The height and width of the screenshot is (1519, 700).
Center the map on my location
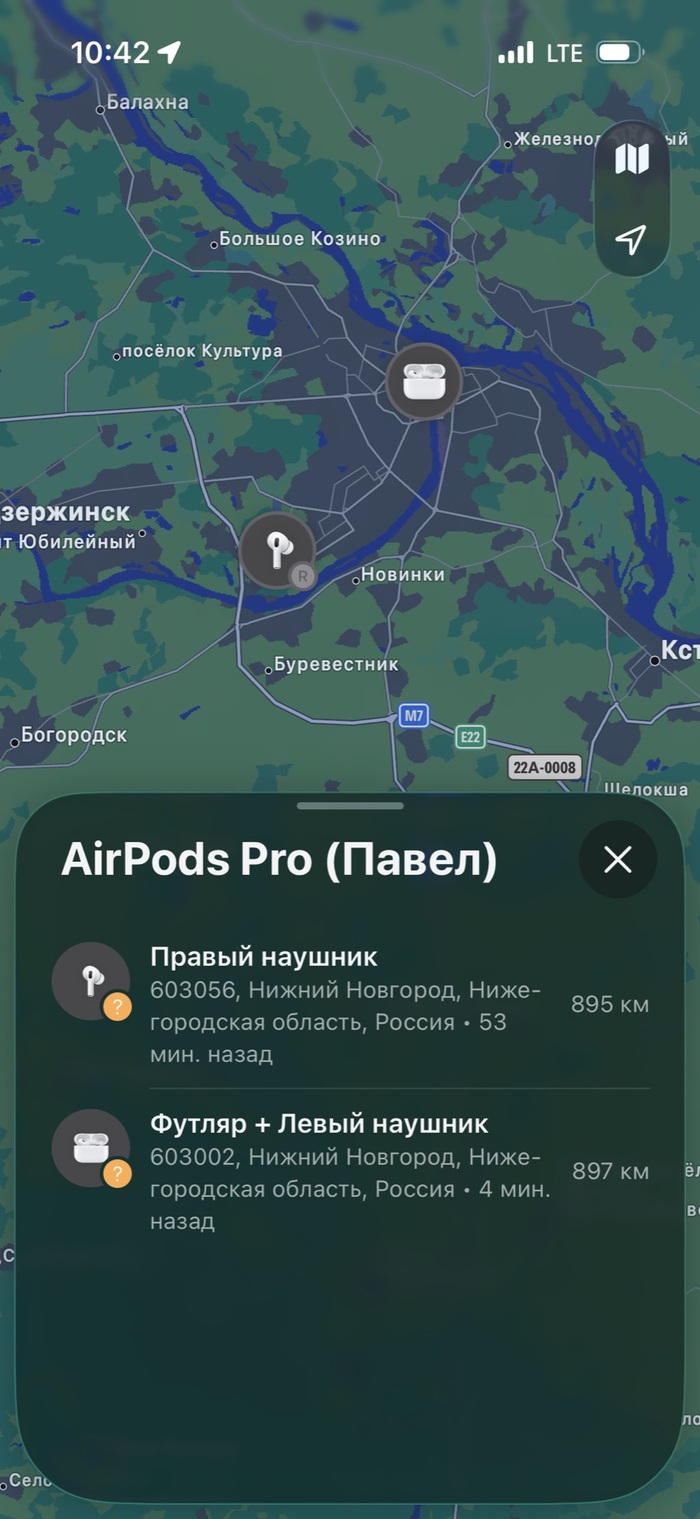pos(631,239)
